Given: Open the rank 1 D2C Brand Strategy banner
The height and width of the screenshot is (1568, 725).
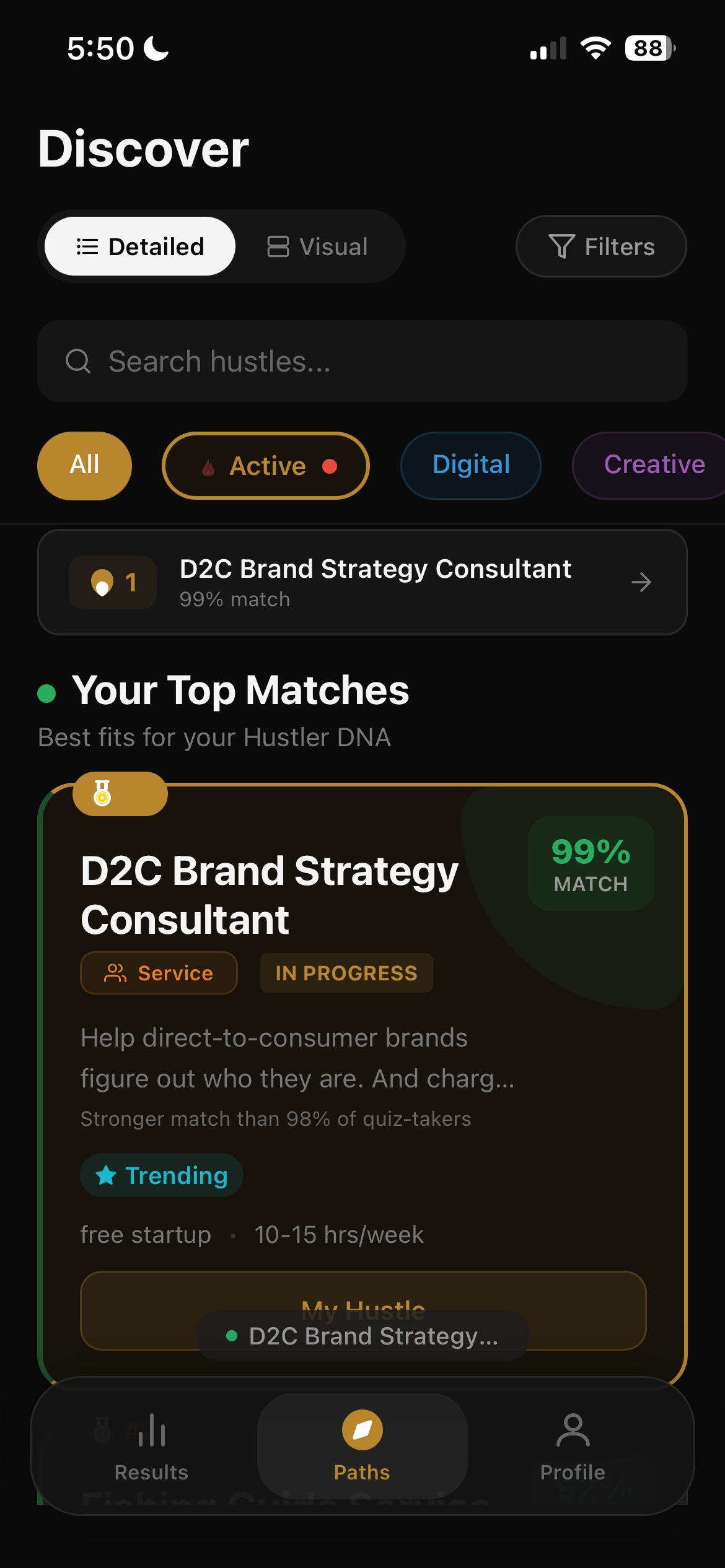Looking at the screenshot, I should [362, 582].
